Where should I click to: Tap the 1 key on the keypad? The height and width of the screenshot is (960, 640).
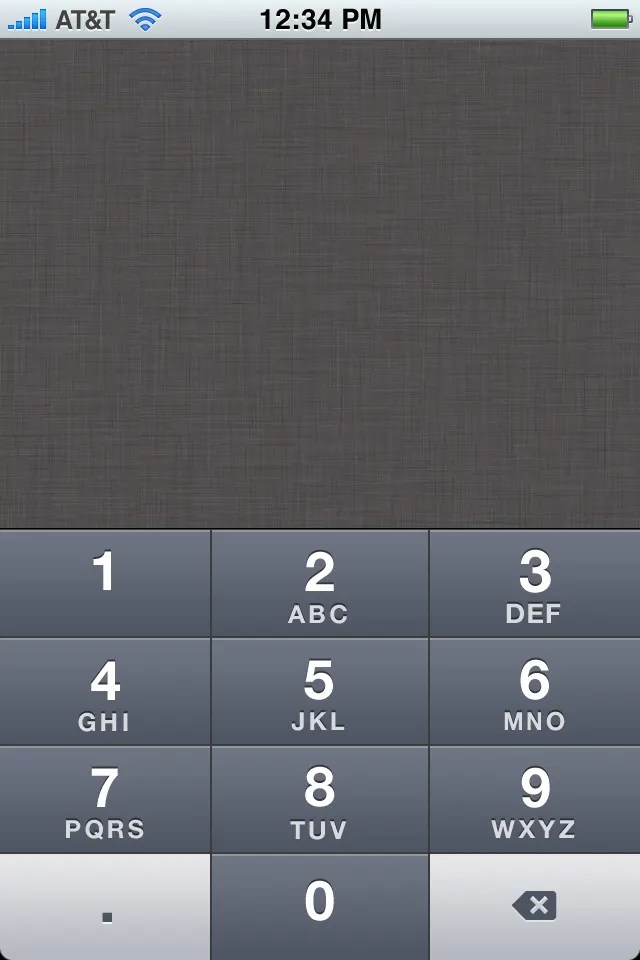click(105, 583)
